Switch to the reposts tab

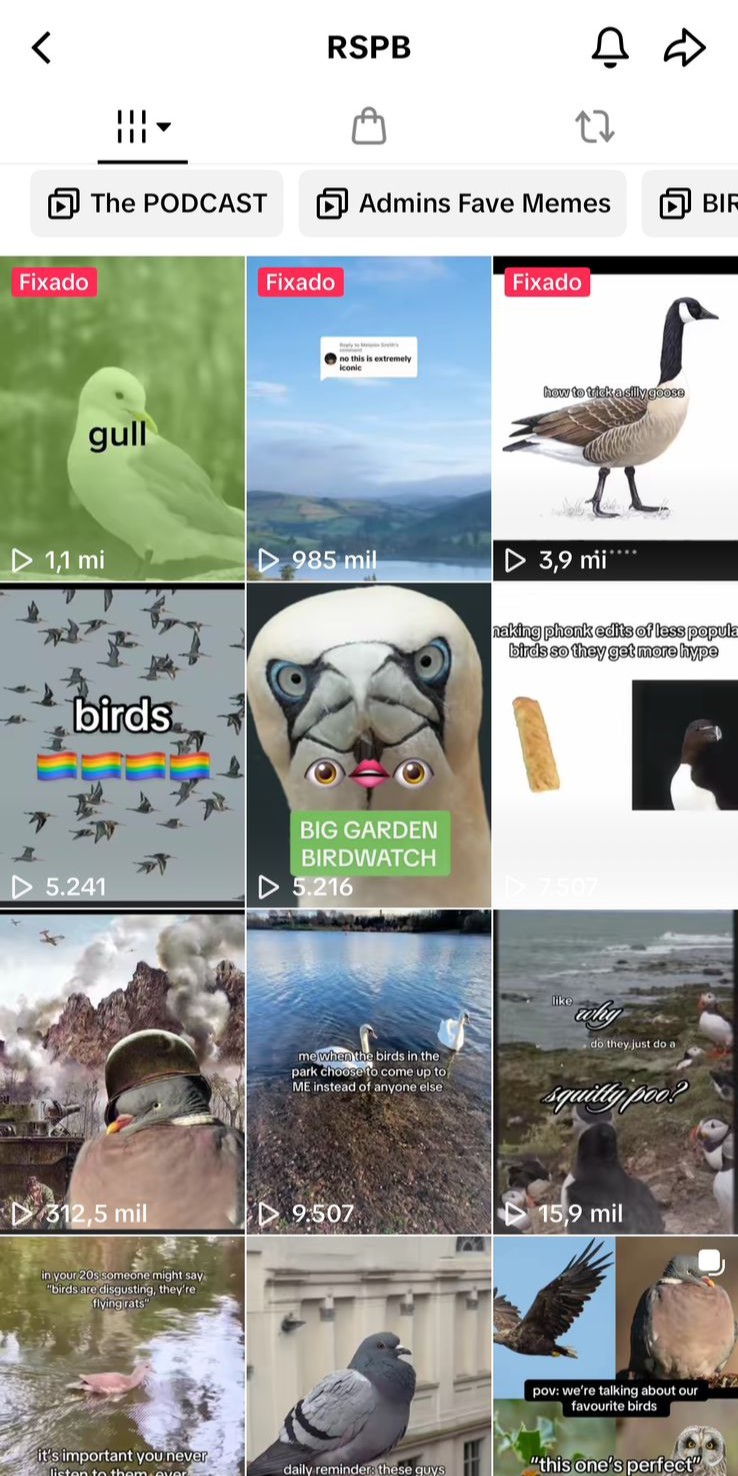[x=595, y=127]
